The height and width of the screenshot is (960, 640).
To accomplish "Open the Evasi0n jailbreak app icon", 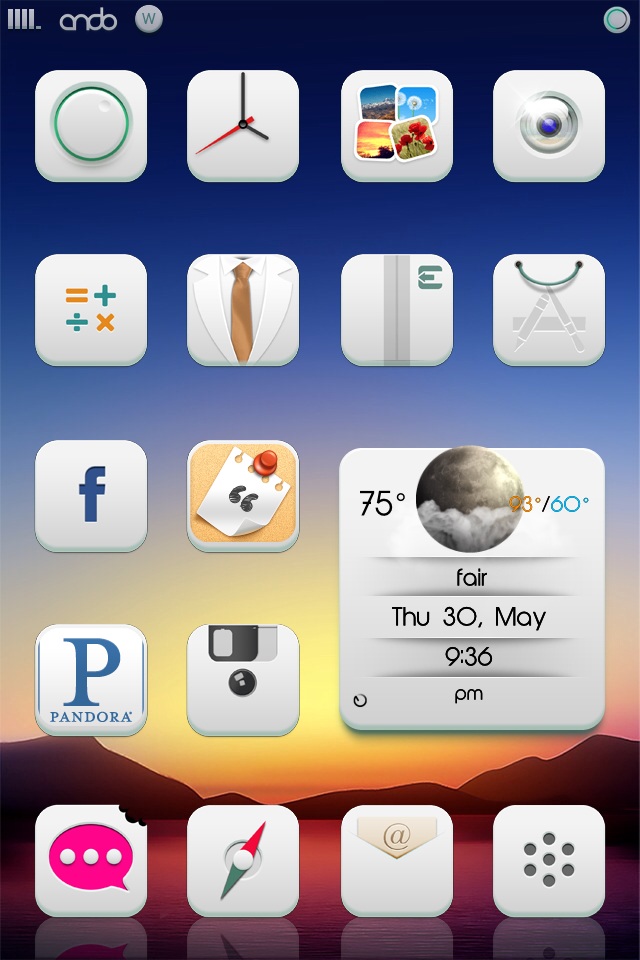I will 396,310.
